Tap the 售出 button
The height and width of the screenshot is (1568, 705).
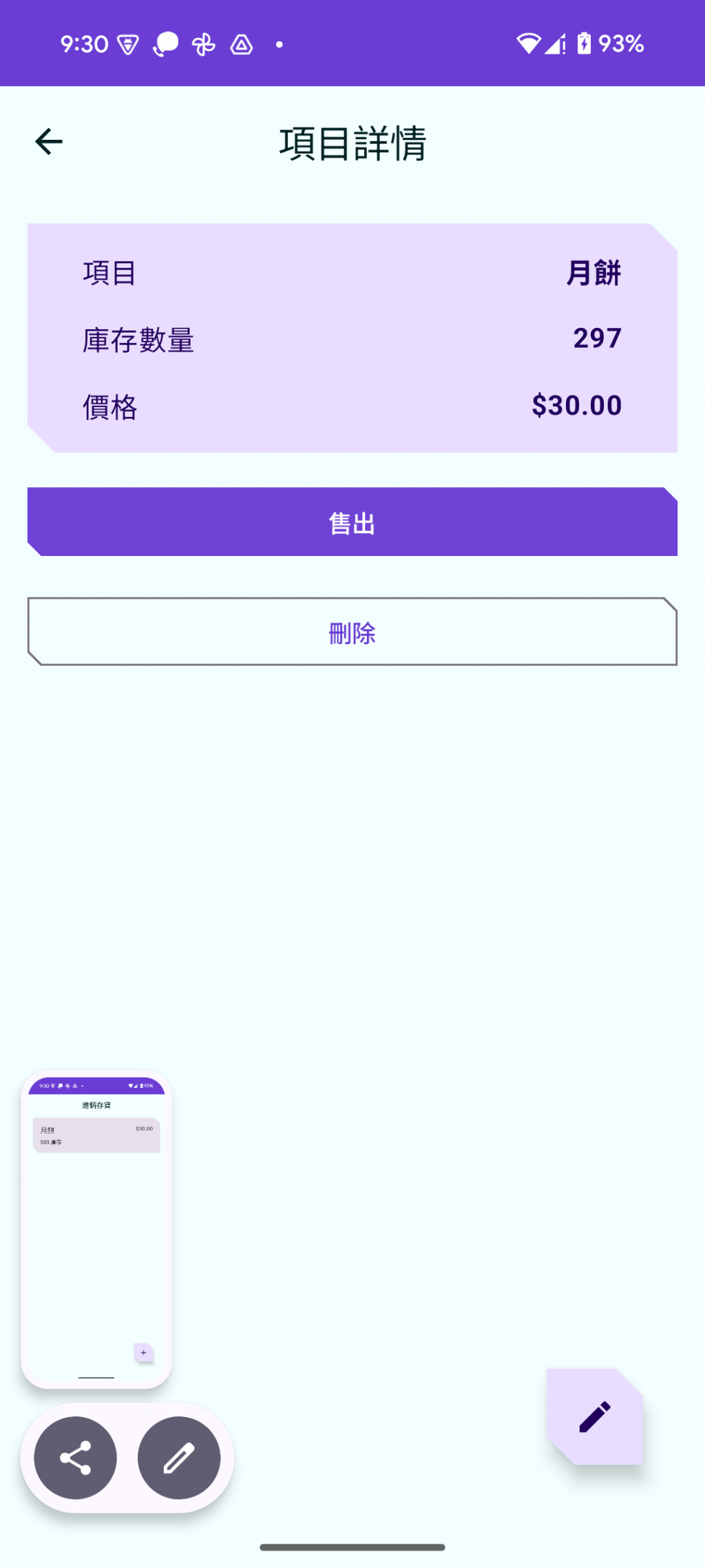352,522
